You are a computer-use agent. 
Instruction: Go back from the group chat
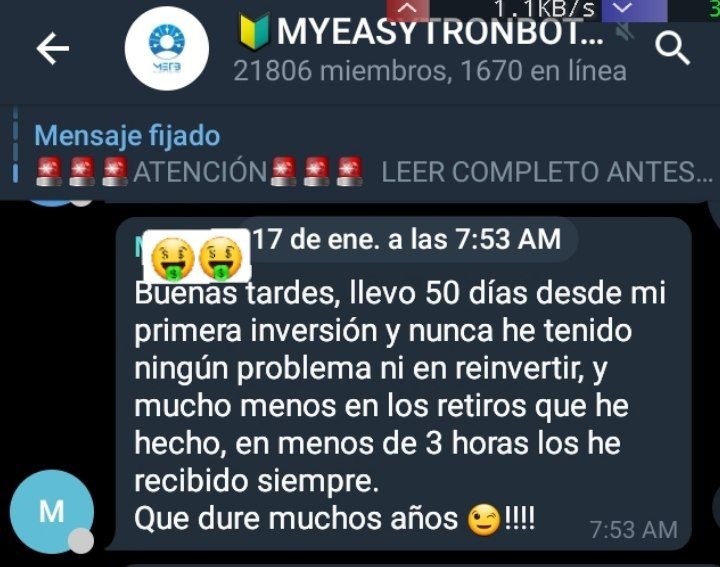(53, 50)
